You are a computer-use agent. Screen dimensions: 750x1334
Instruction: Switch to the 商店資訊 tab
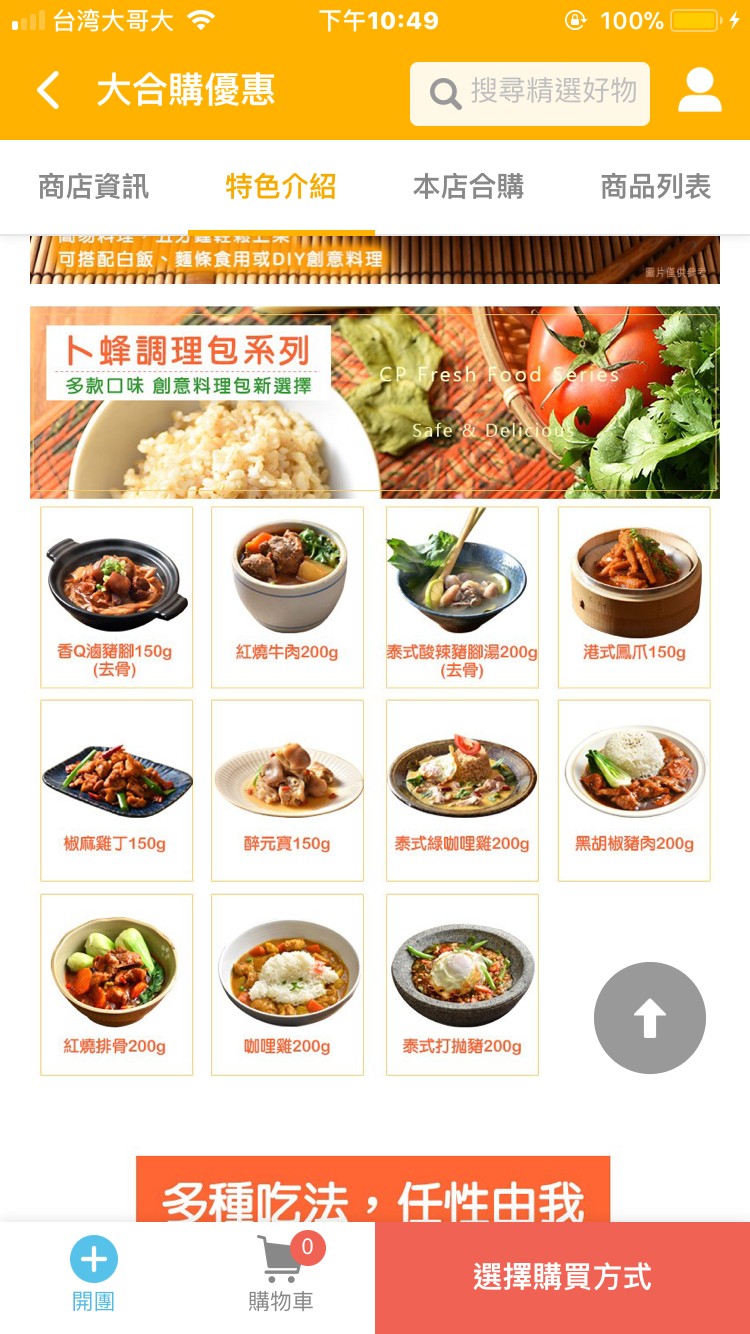pyautogui.click(x=93, y=187)
